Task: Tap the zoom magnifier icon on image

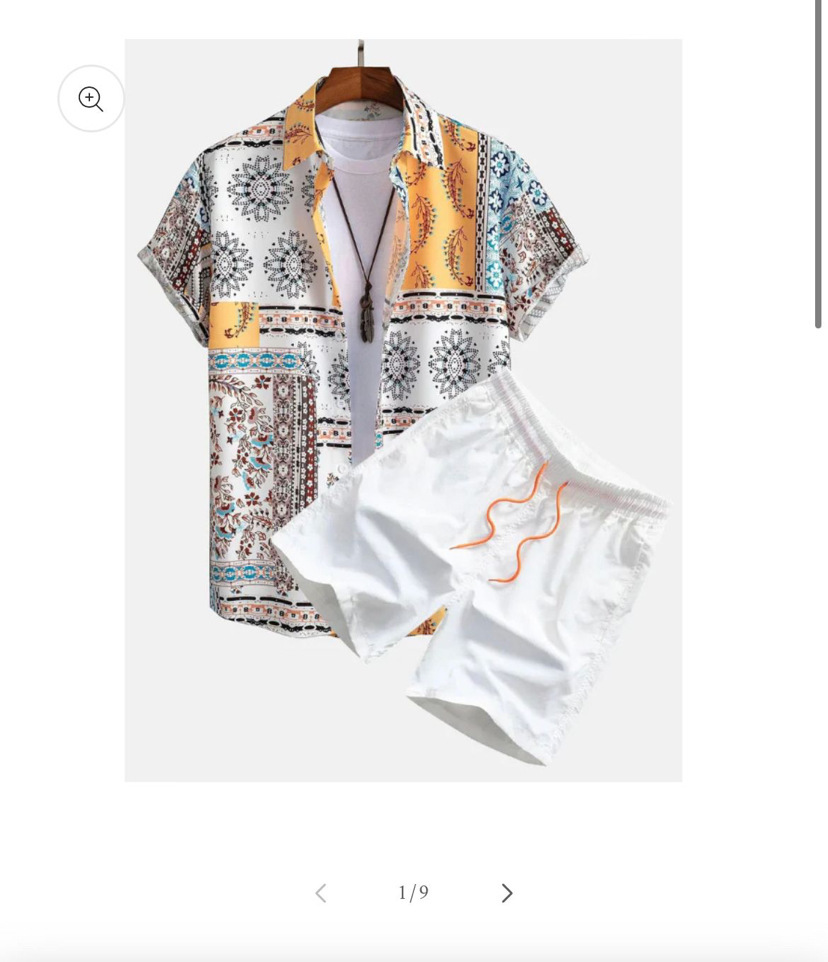Action: pos(91,98)
